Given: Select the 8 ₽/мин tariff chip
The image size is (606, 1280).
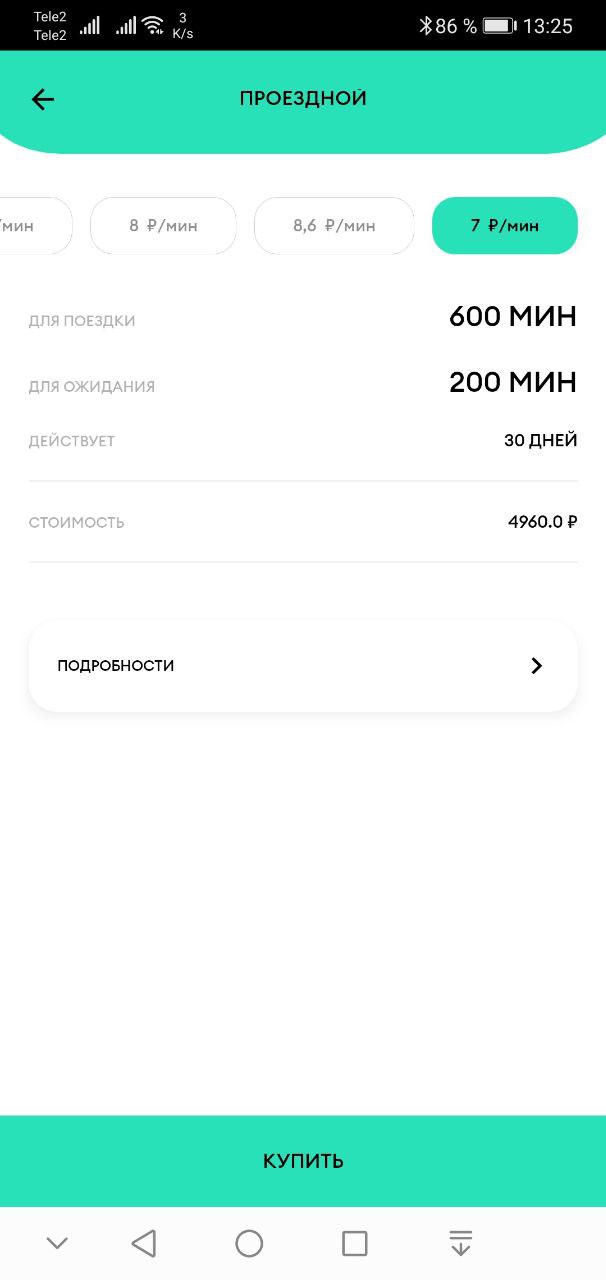Looking at the screenshot, I should [163, 226].
